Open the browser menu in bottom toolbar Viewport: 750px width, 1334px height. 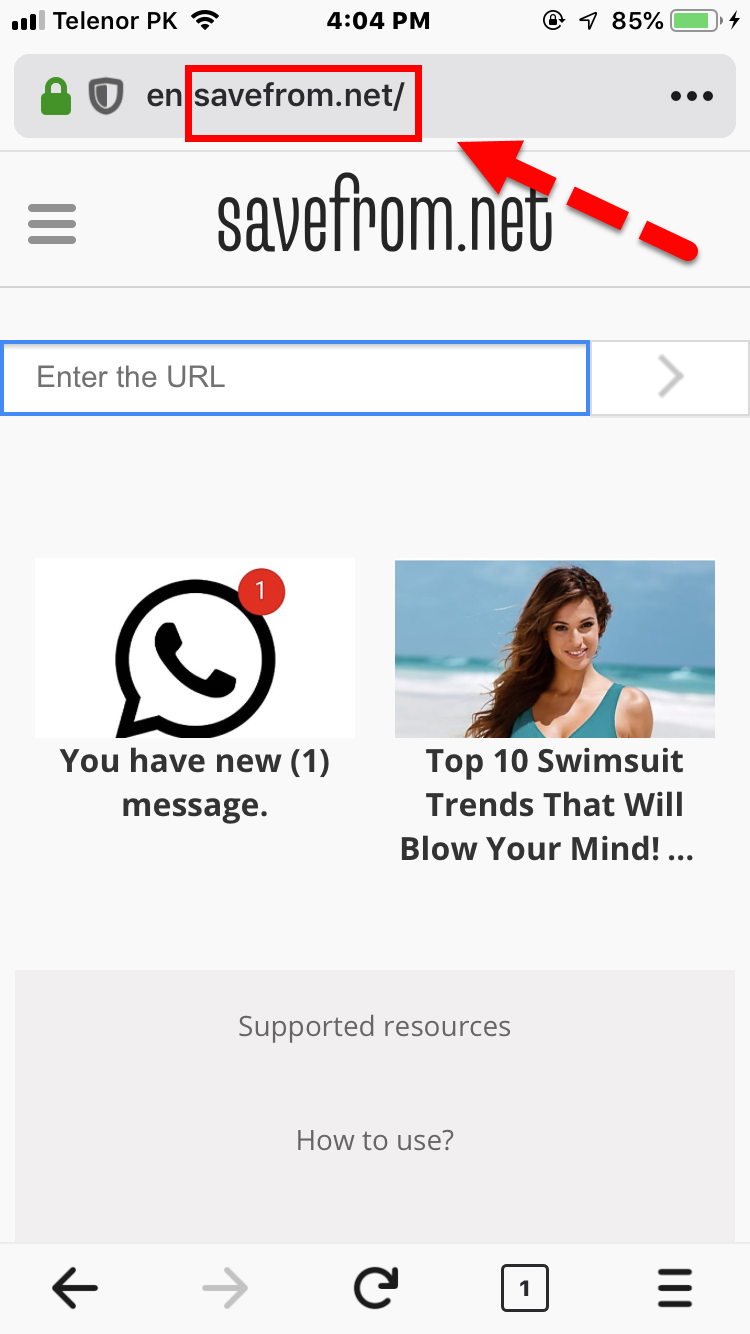[675, 1289]
